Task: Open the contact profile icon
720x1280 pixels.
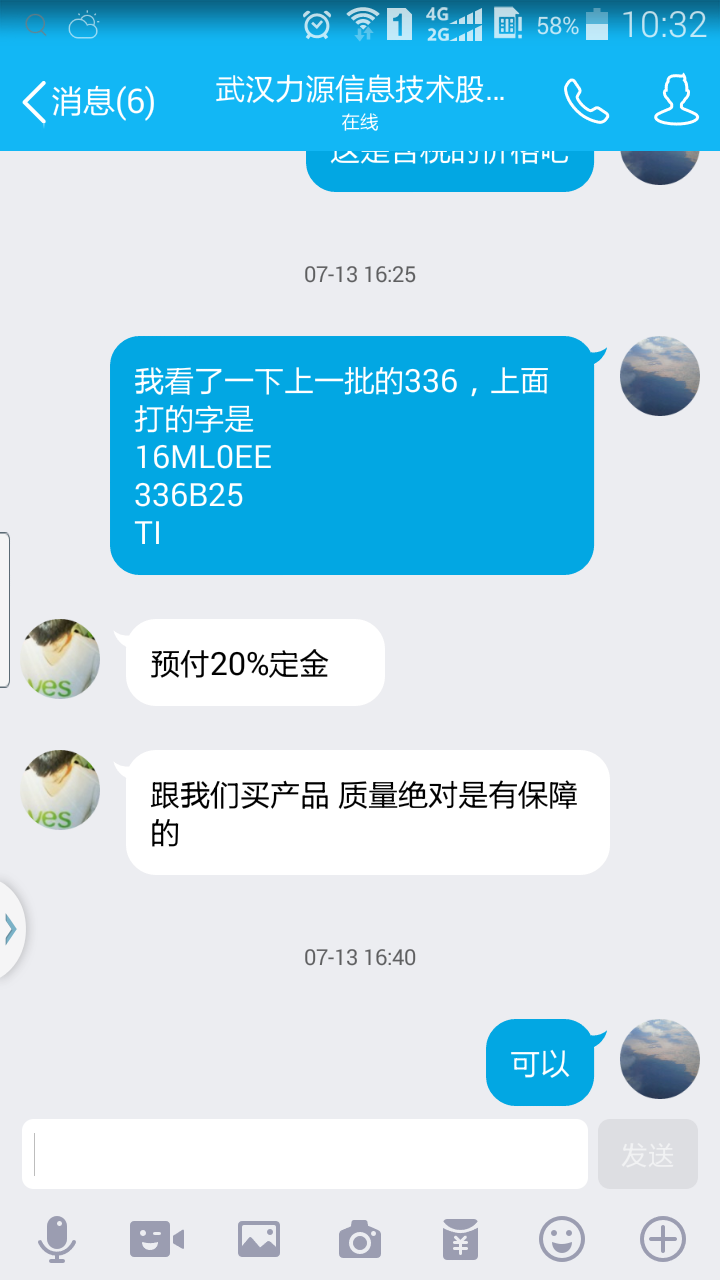Action: pos(677,101)
